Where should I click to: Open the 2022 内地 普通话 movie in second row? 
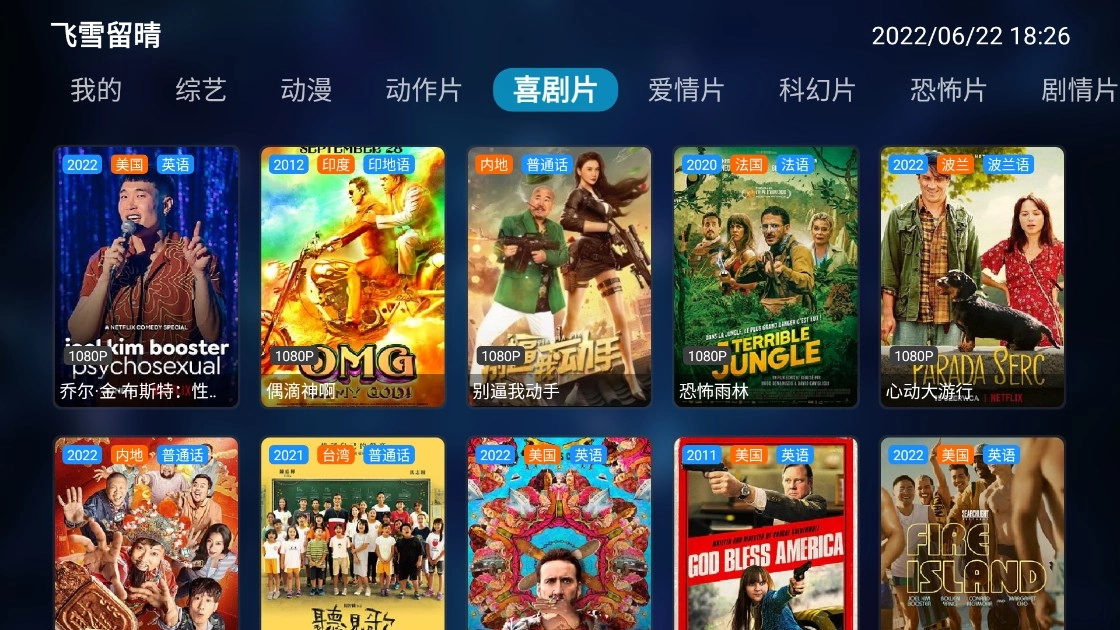pyautogui.click(x=146, y=535)
